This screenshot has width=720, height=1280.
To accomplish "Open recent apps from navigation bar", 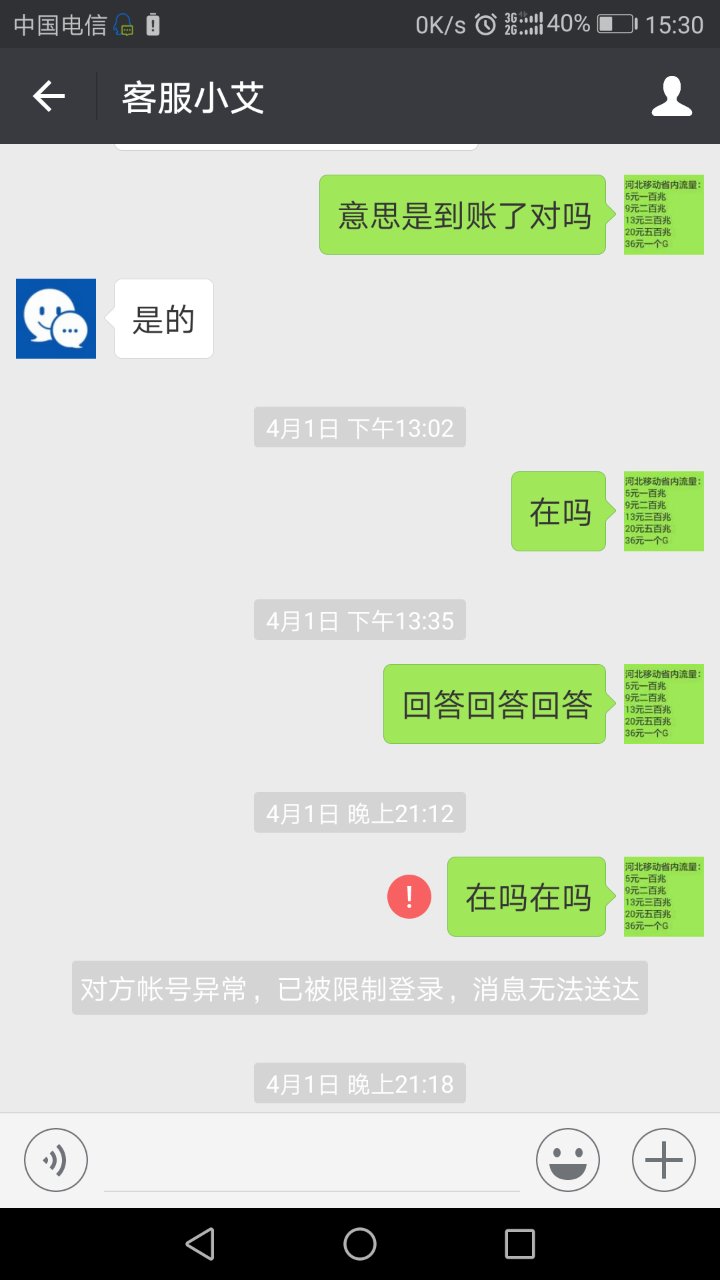I will click(x=520, y=1244).
